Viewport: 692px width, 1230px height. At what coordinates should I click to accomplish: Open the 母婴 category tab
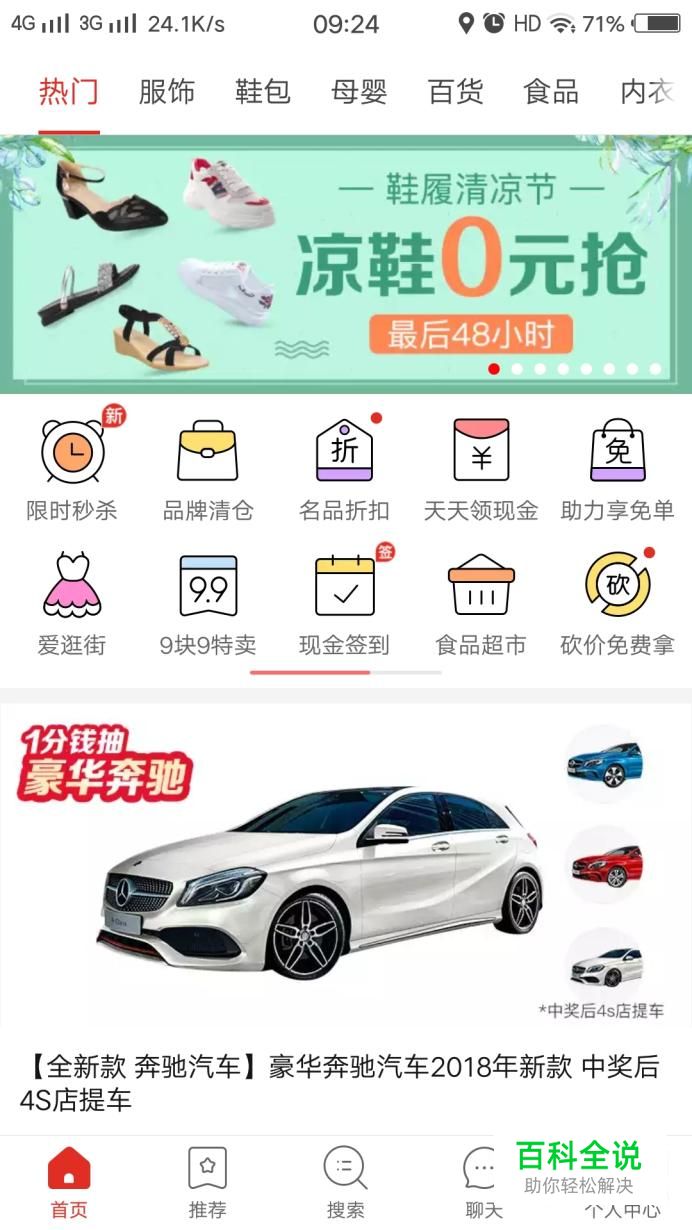[358, 92]
